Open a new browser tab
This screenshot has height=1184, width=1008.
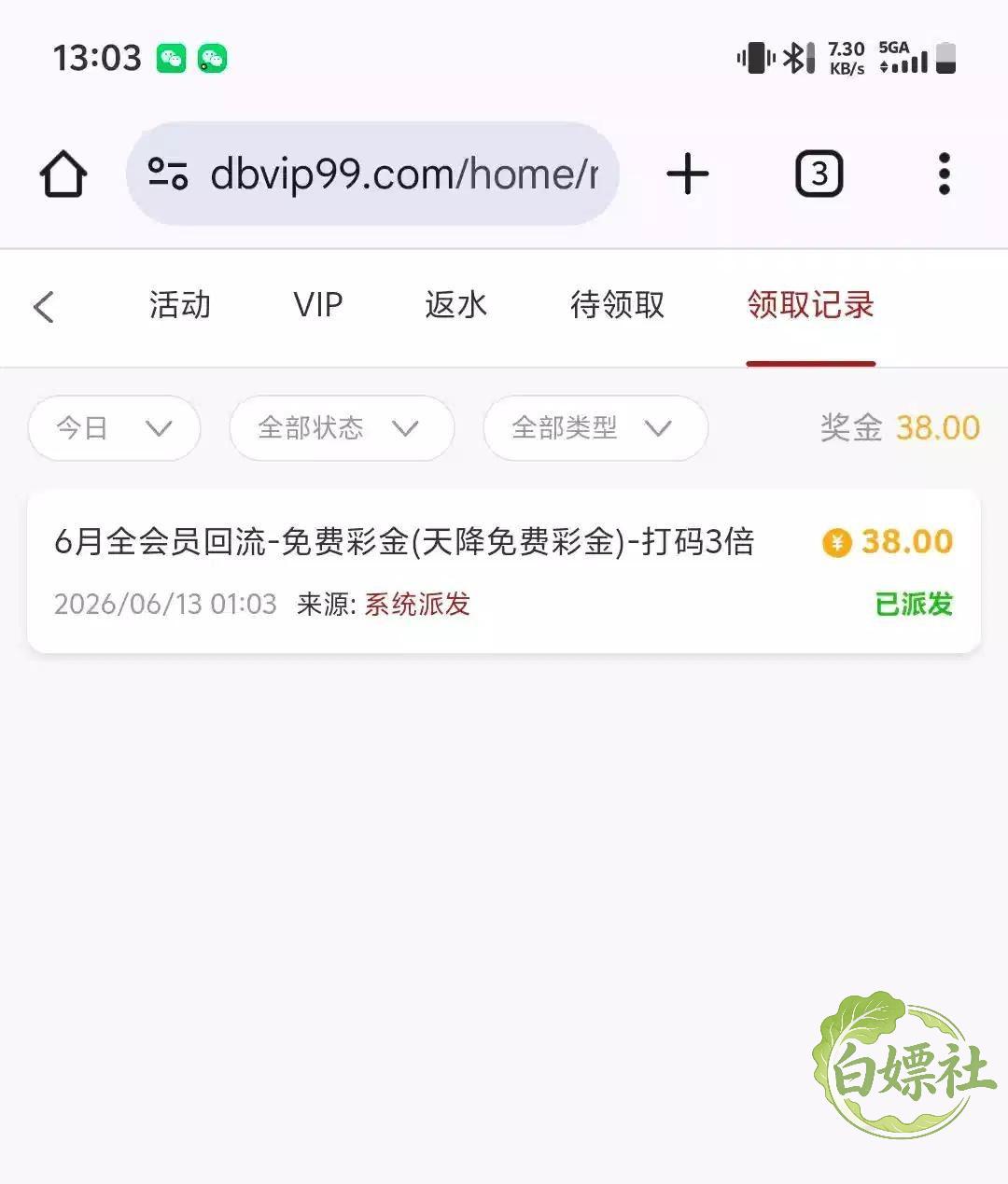[x=688, y=174]
